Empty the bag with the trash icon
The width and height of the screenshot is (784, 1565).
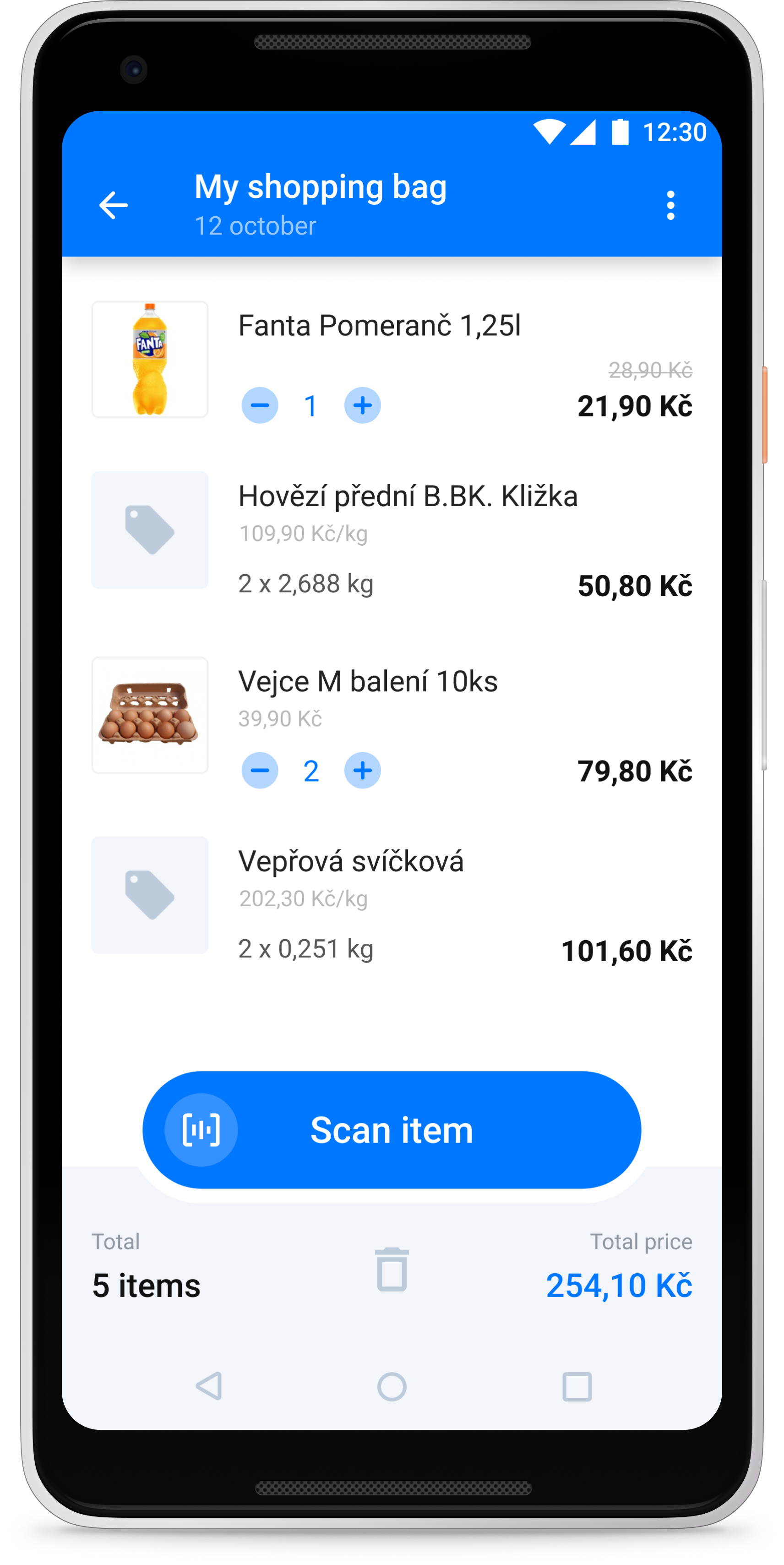(392, 1269)
